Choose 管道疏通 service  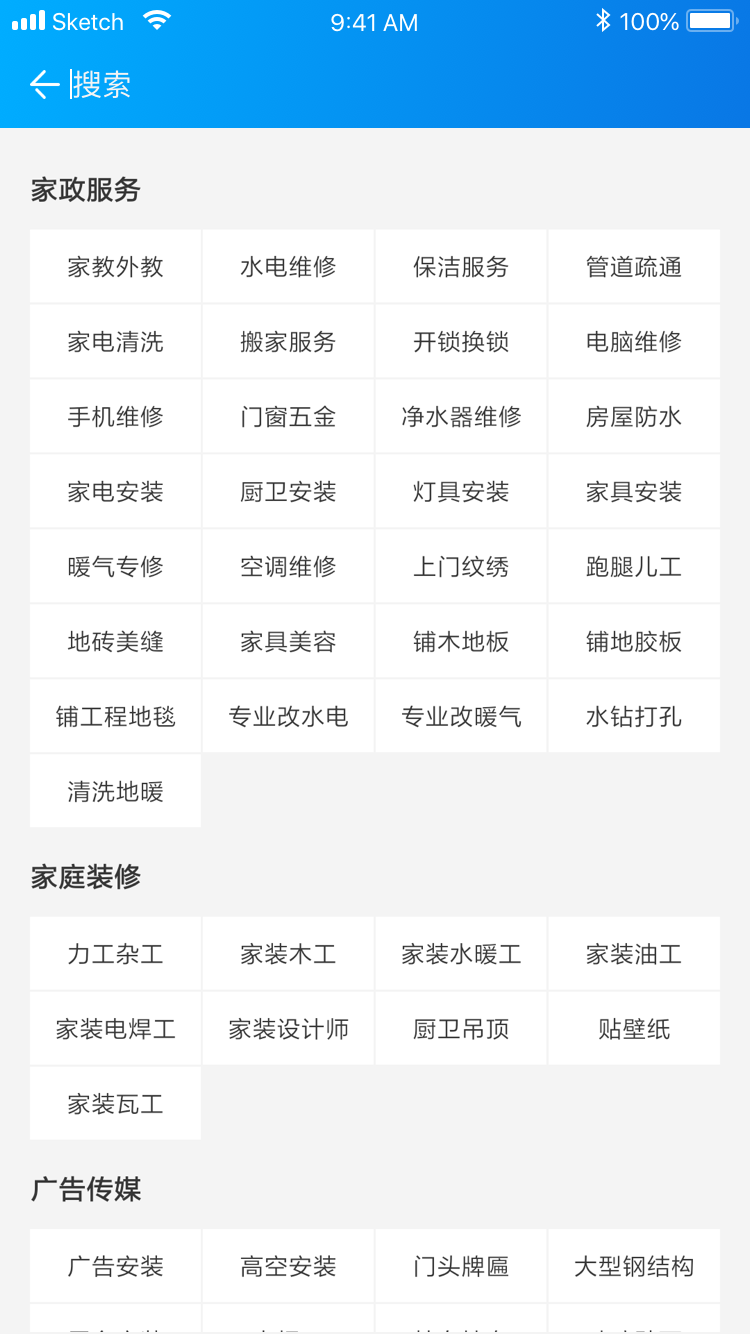click(633, 266)
